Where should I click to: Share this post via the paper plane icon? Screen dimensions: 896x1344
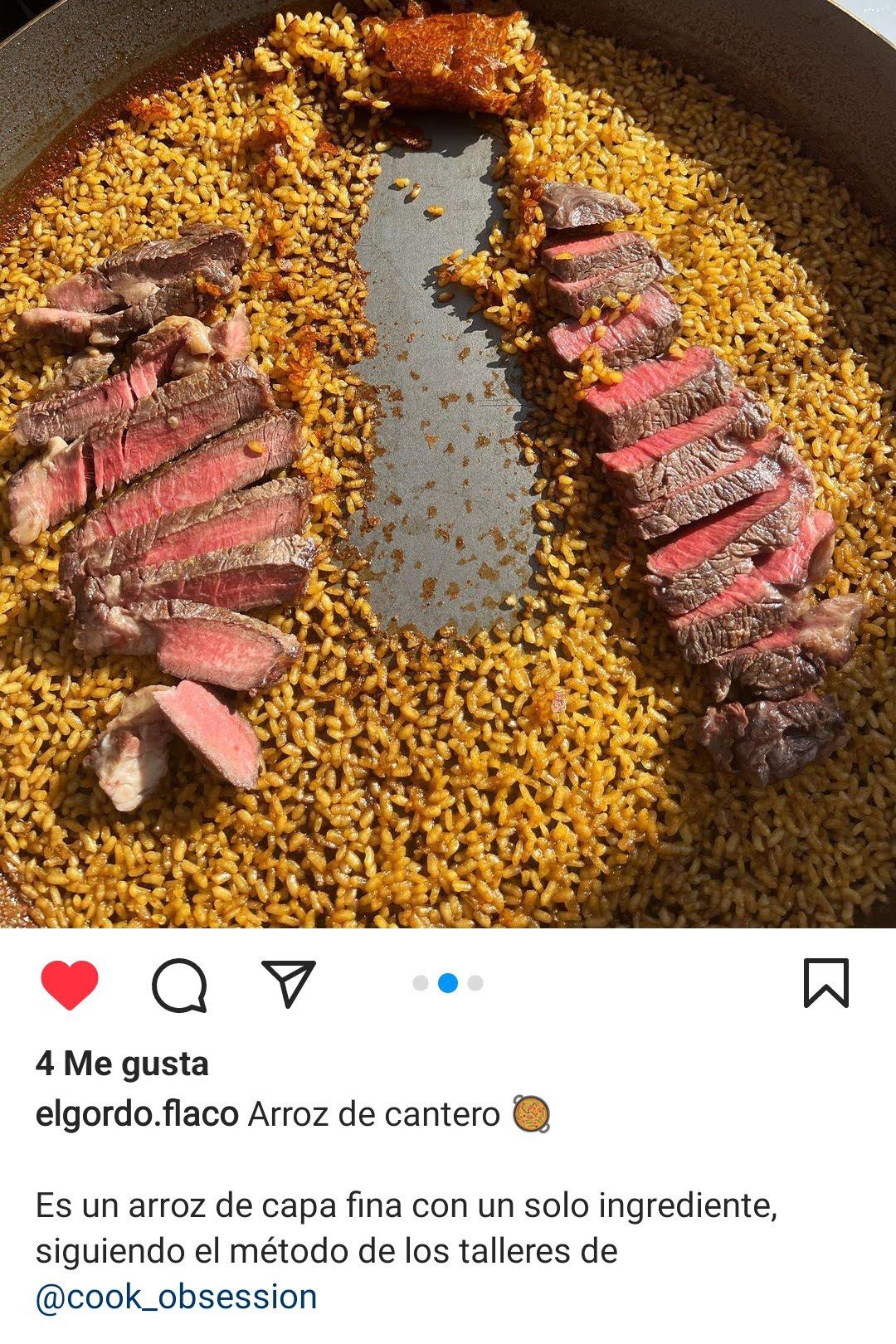click(x=288, y=984)
